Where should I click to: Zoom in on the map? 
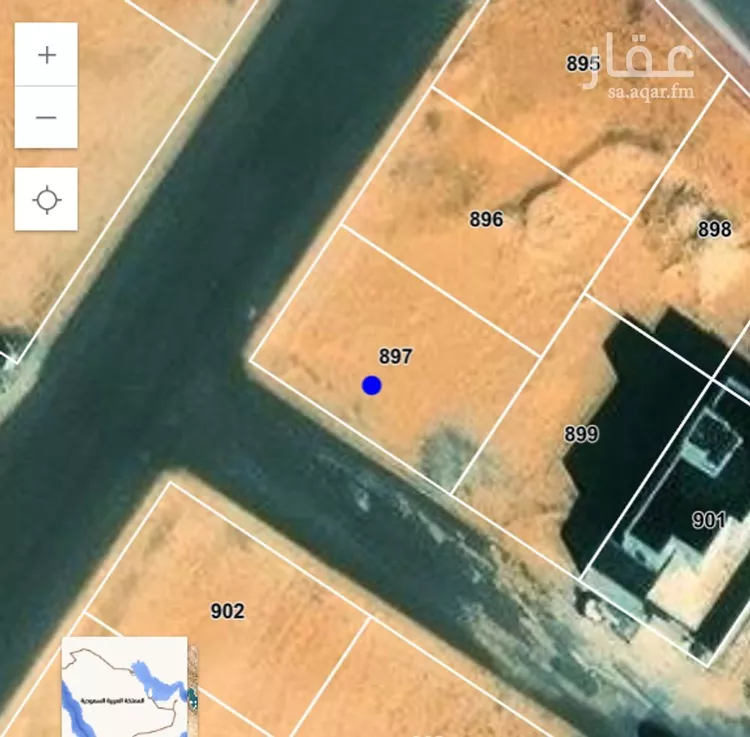coord(46,55)
